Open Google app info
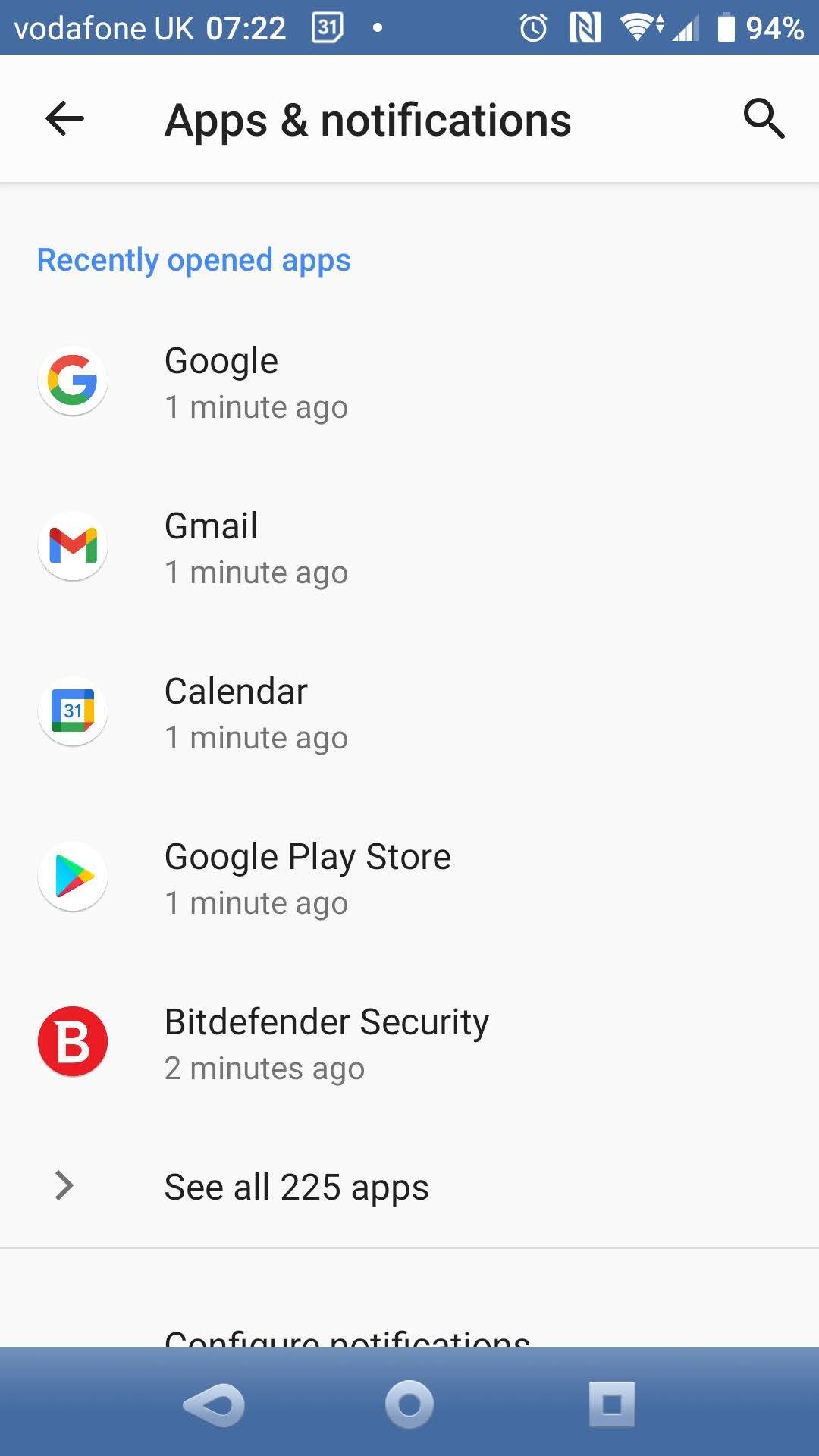 pos(221,382)
